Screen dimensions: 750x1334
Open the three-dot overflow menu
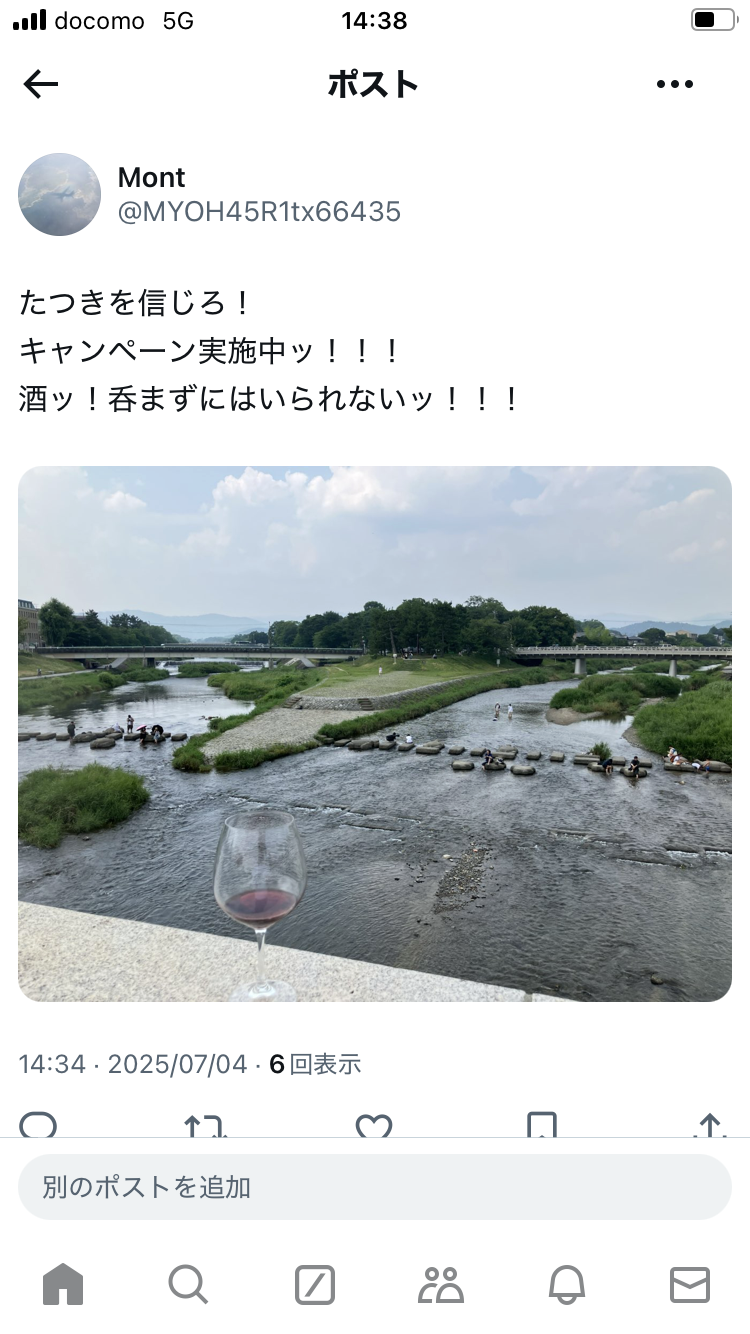click(675, 85)
